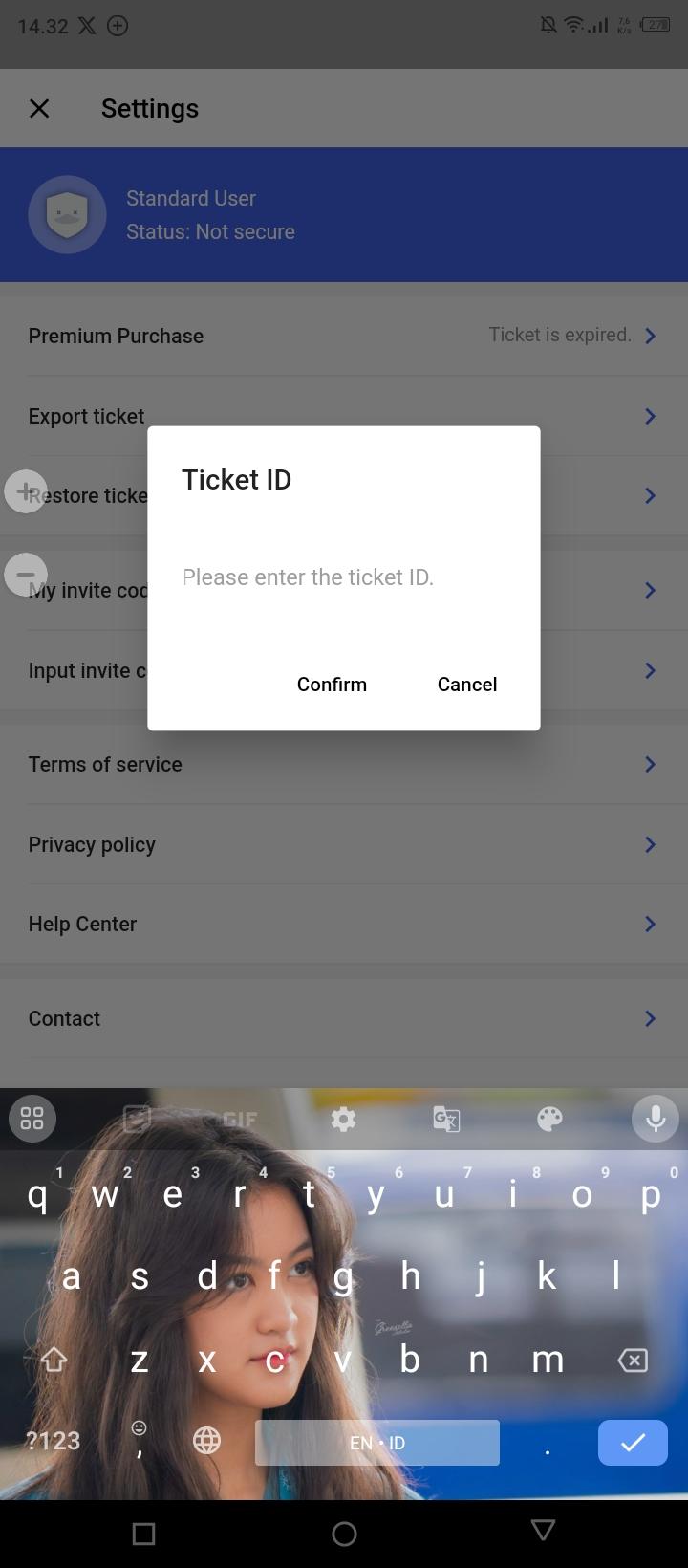Open the Contact row
Viewport: 688px width, 1568px height.
click(343, 1019)
